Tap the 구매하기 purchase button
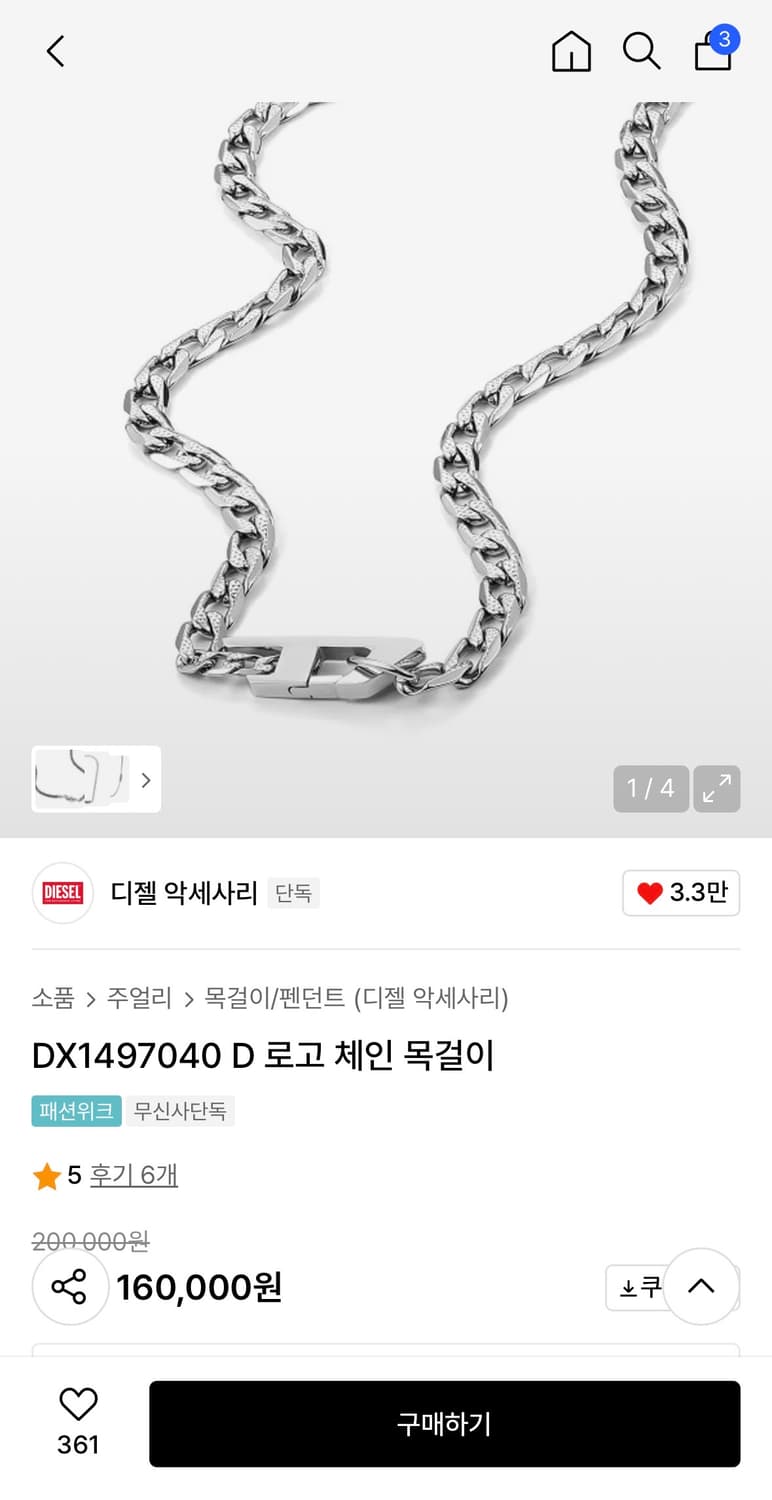The width and height of the screenshot is (772, 1500). click(x=443, y=1423)
